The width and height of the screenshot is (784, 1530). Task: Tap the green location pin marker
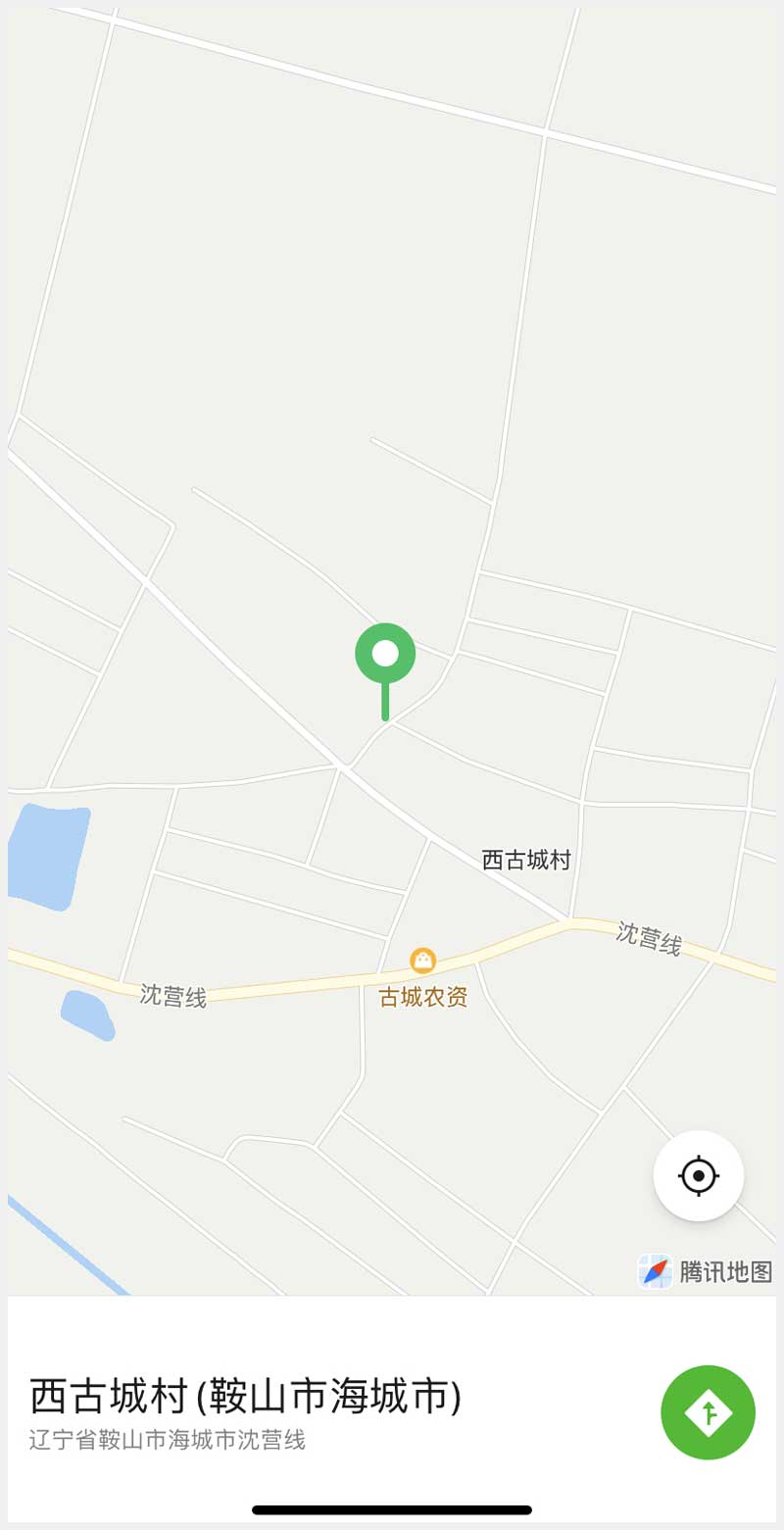tap(385, 655)
